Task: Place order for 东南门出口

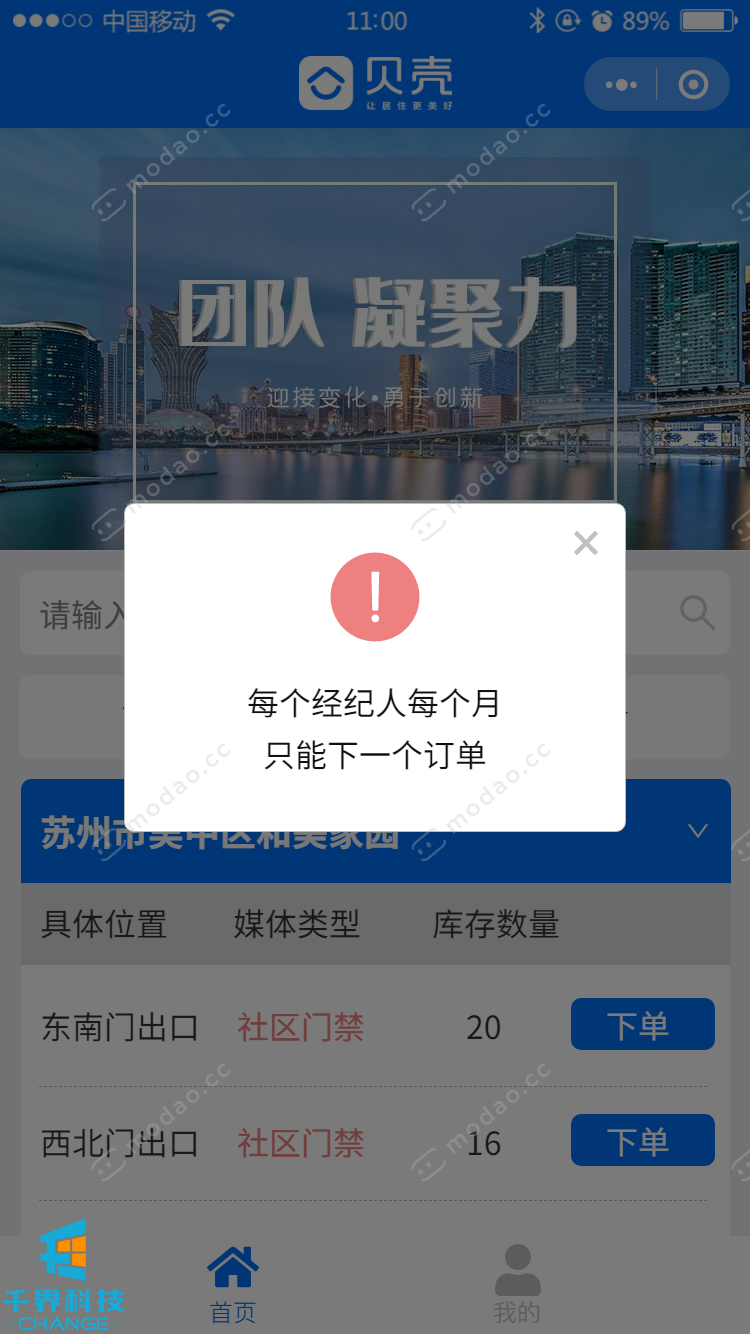Action: [642, 1025]
